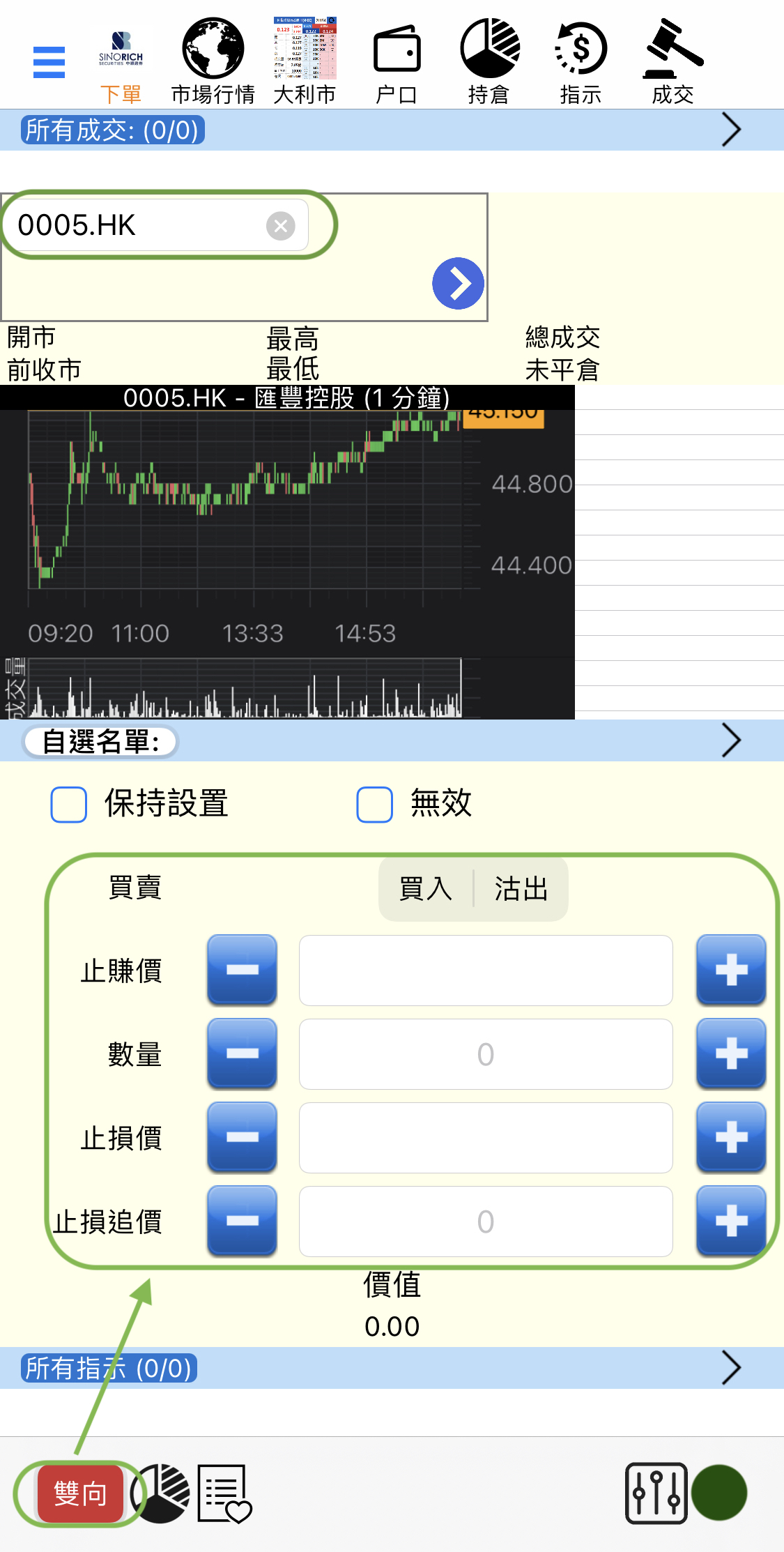
Task: Increase the 止賺價 value
Action: point(731,970)
